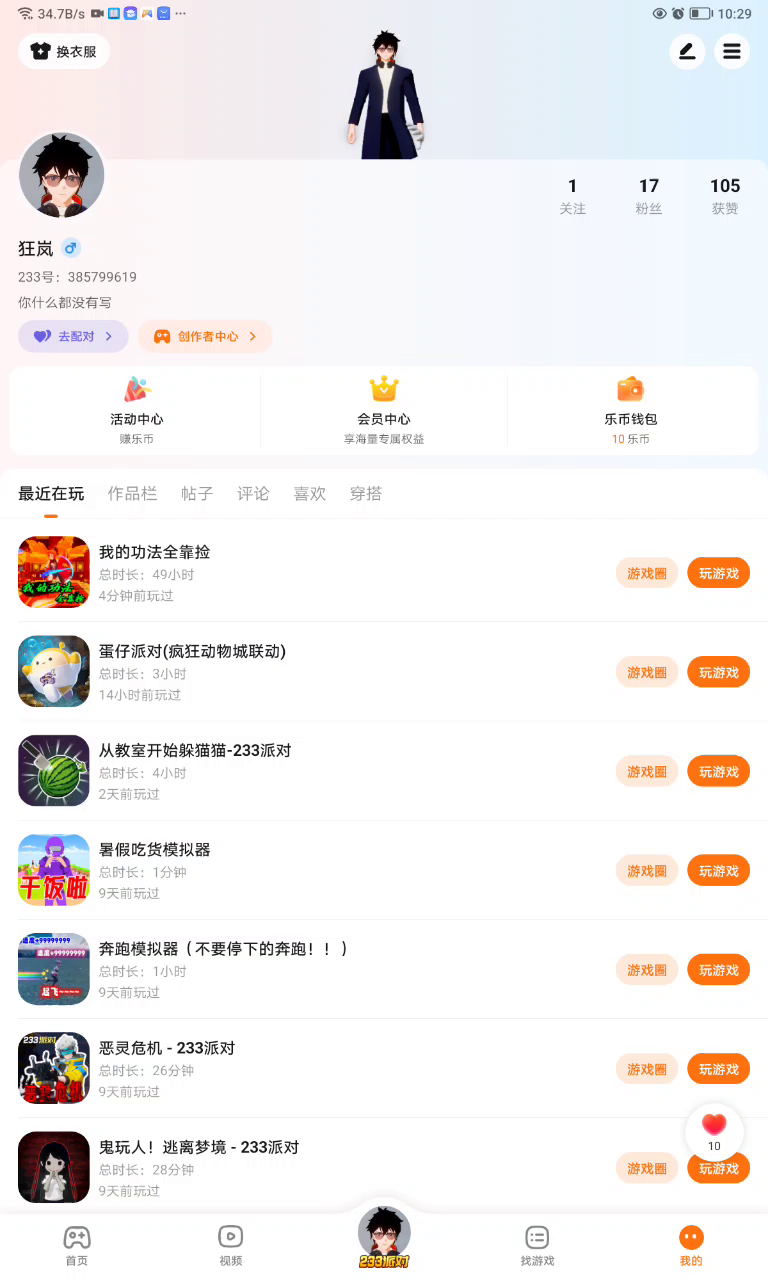Select the 穿搭 tab
Image resolution: width=768 pixels, height=1280 pixels.
click(365, 494)
